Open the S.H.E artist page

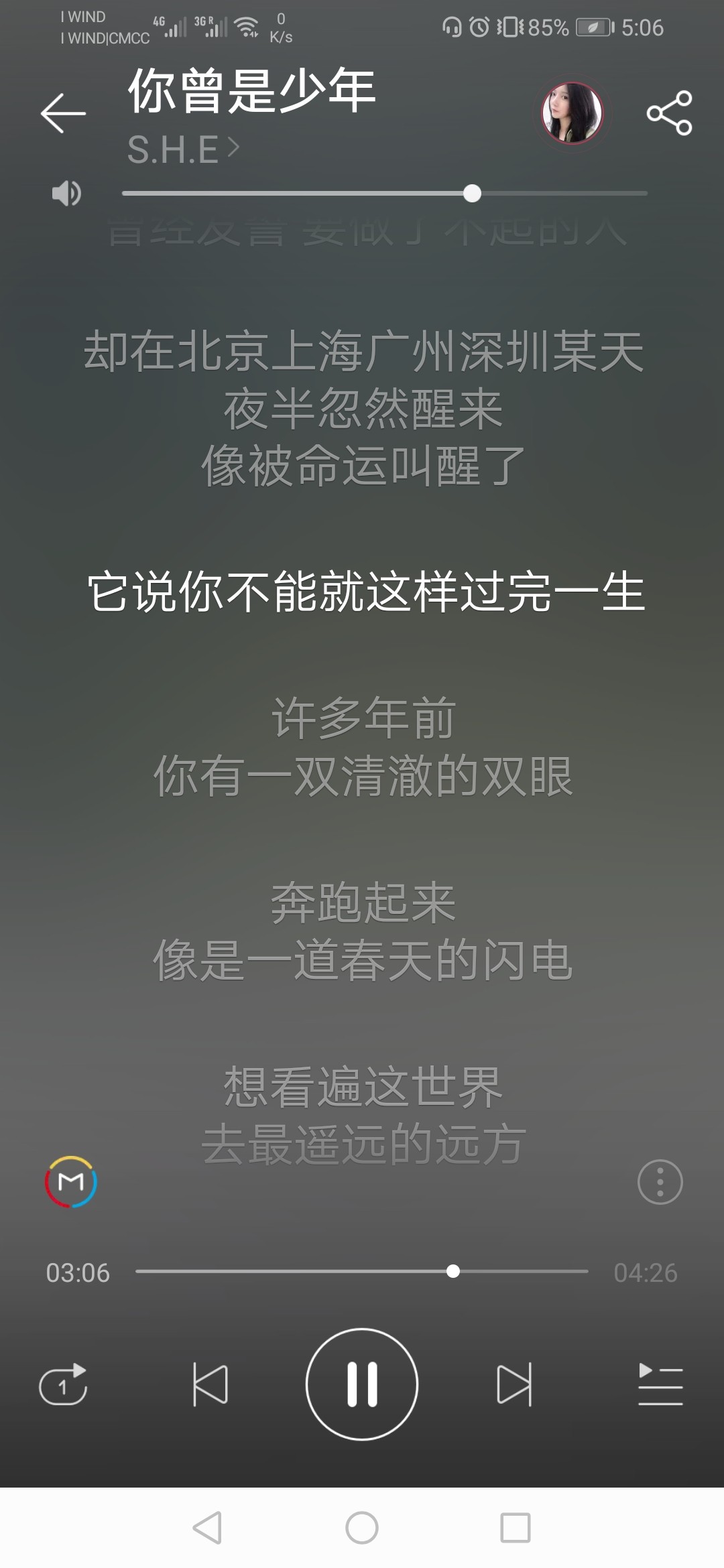[183, 149]
